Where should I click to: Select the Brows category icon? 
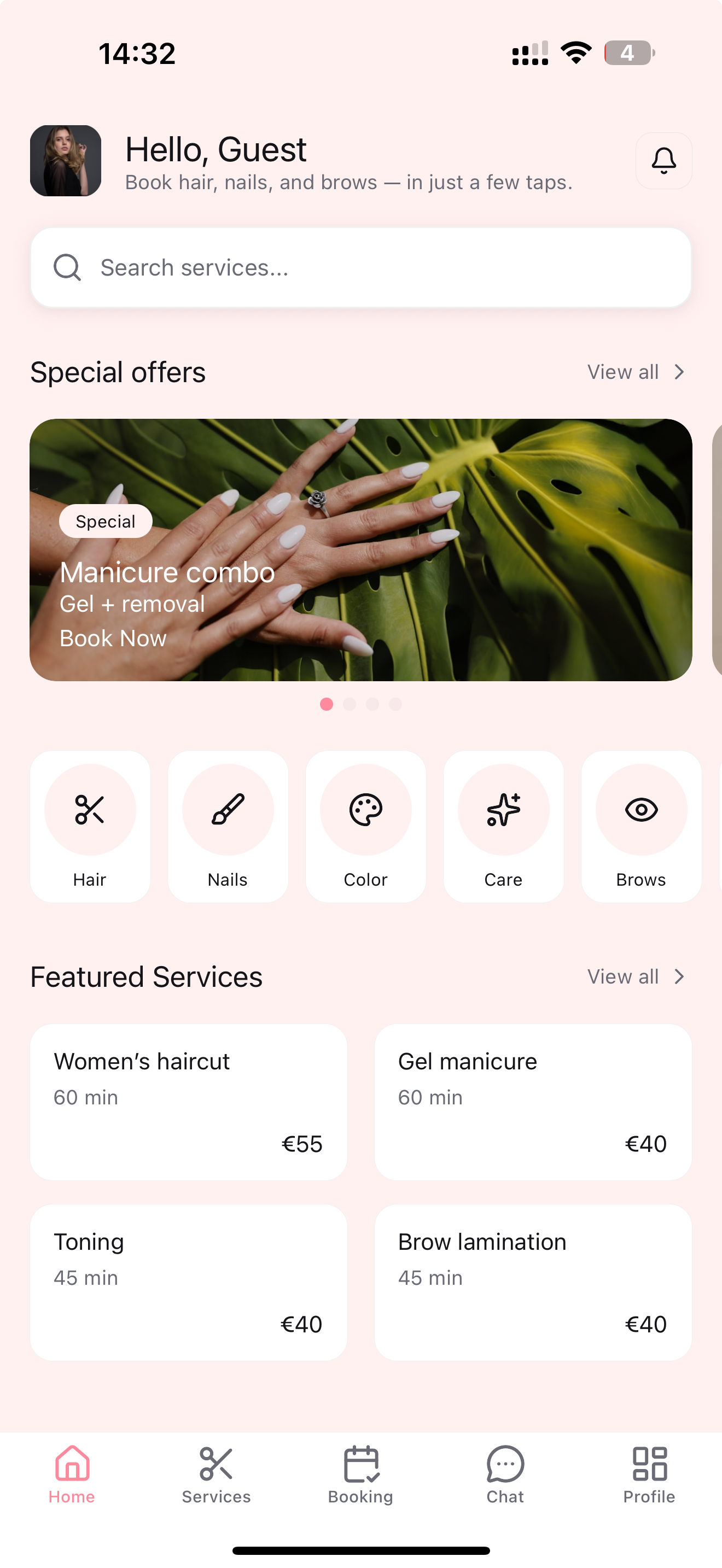coord(641,809)
